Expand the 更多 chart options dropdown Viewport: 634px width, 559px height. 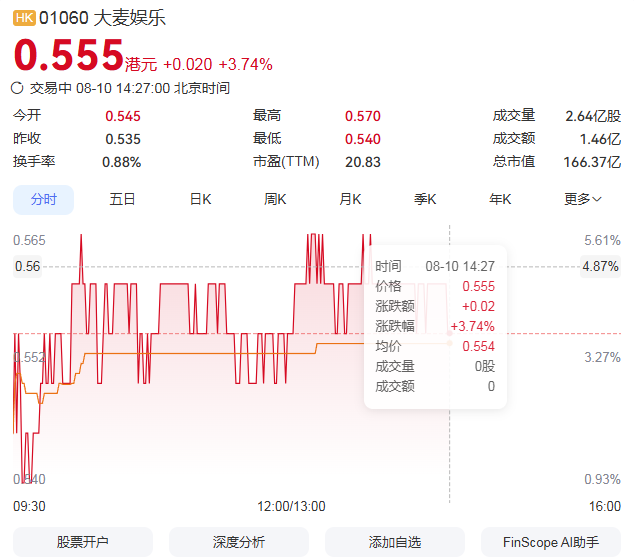pyautogui.click(x=583, y=200)
